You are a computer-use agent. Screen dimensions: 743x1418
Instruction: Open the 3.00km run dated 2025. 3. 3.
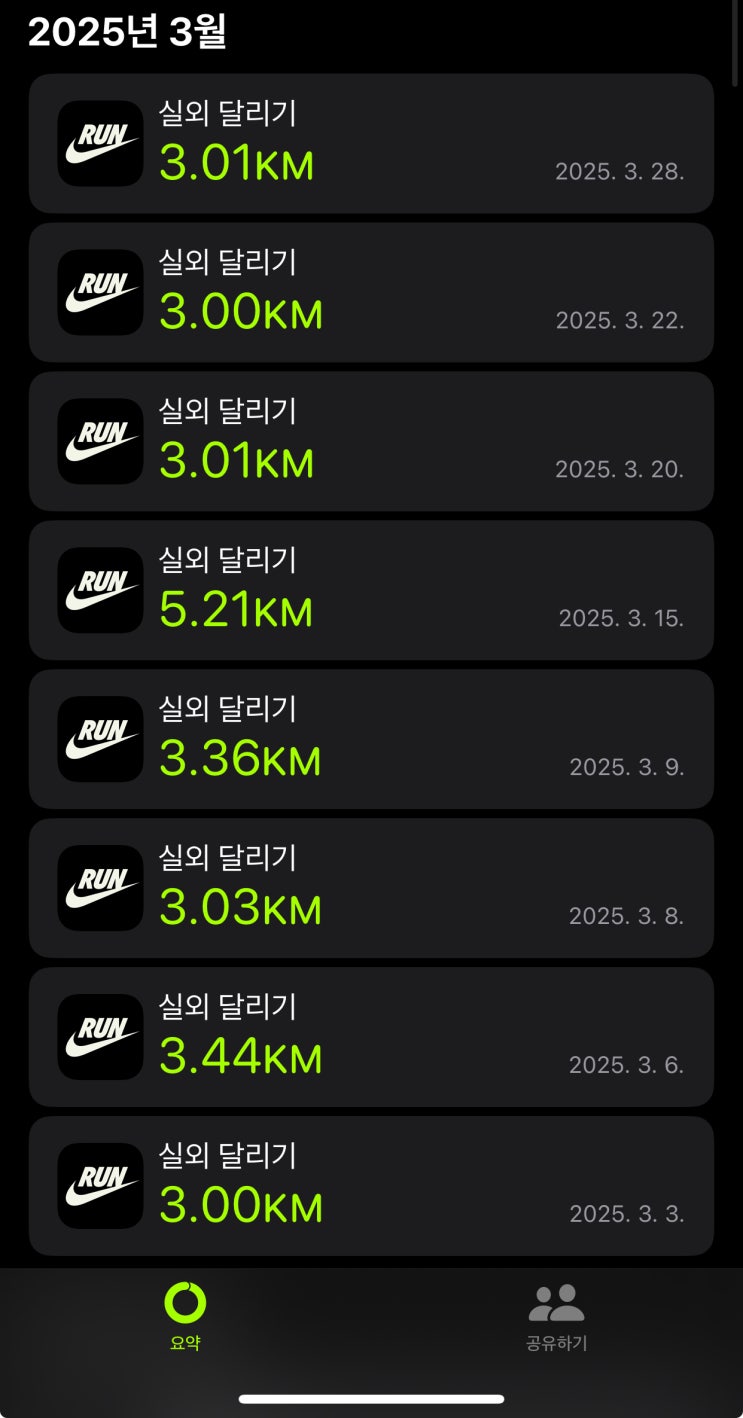pos(370,1186)
